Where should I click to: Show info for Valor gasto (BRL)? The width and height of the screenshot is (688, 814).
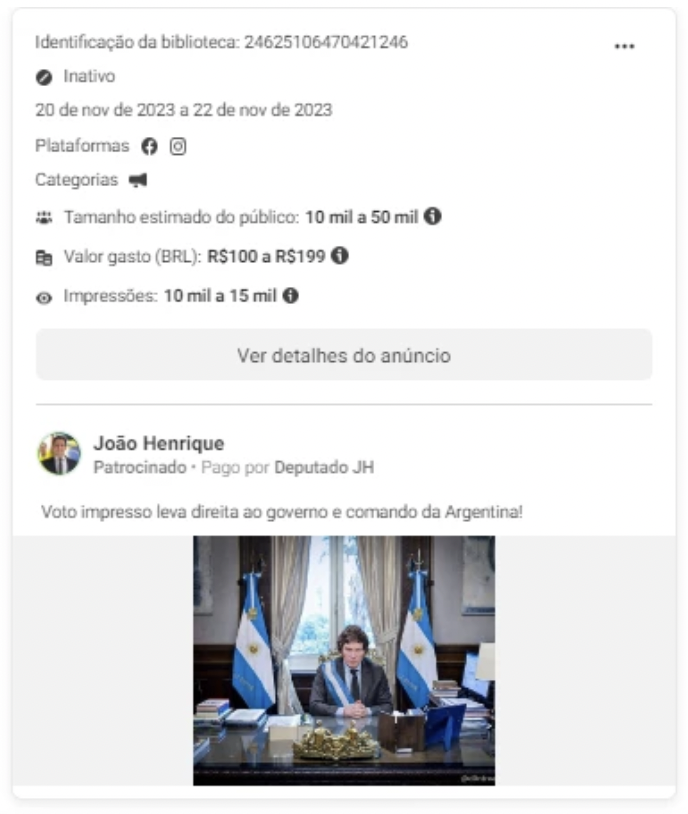coord(340,256)
